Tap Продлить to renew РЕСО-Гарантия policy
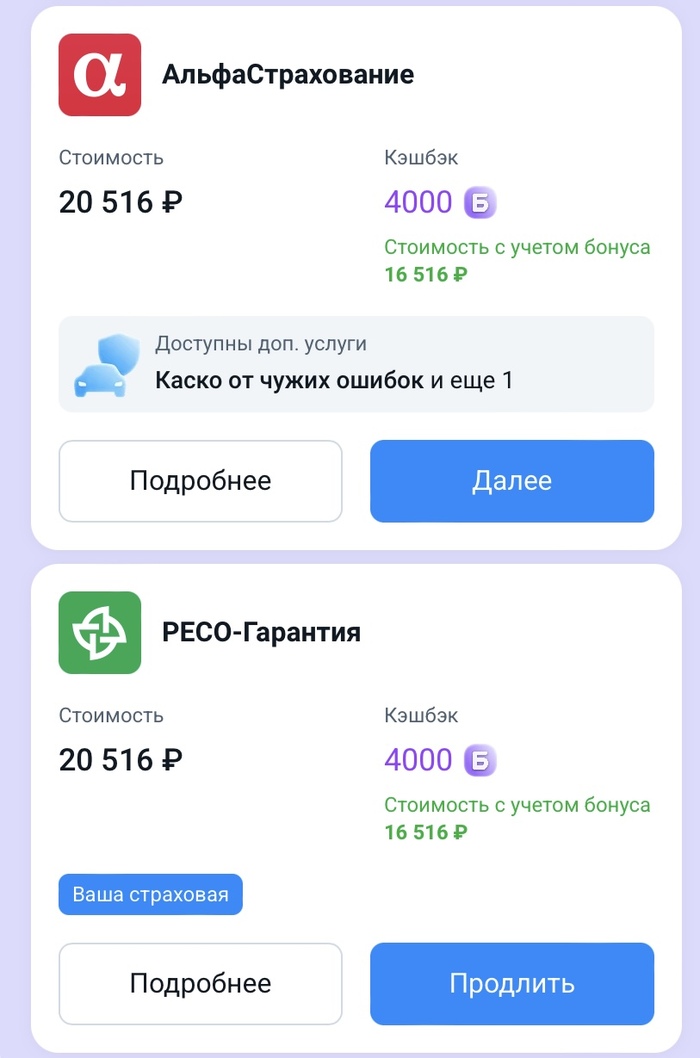 (x=512, y=983)
